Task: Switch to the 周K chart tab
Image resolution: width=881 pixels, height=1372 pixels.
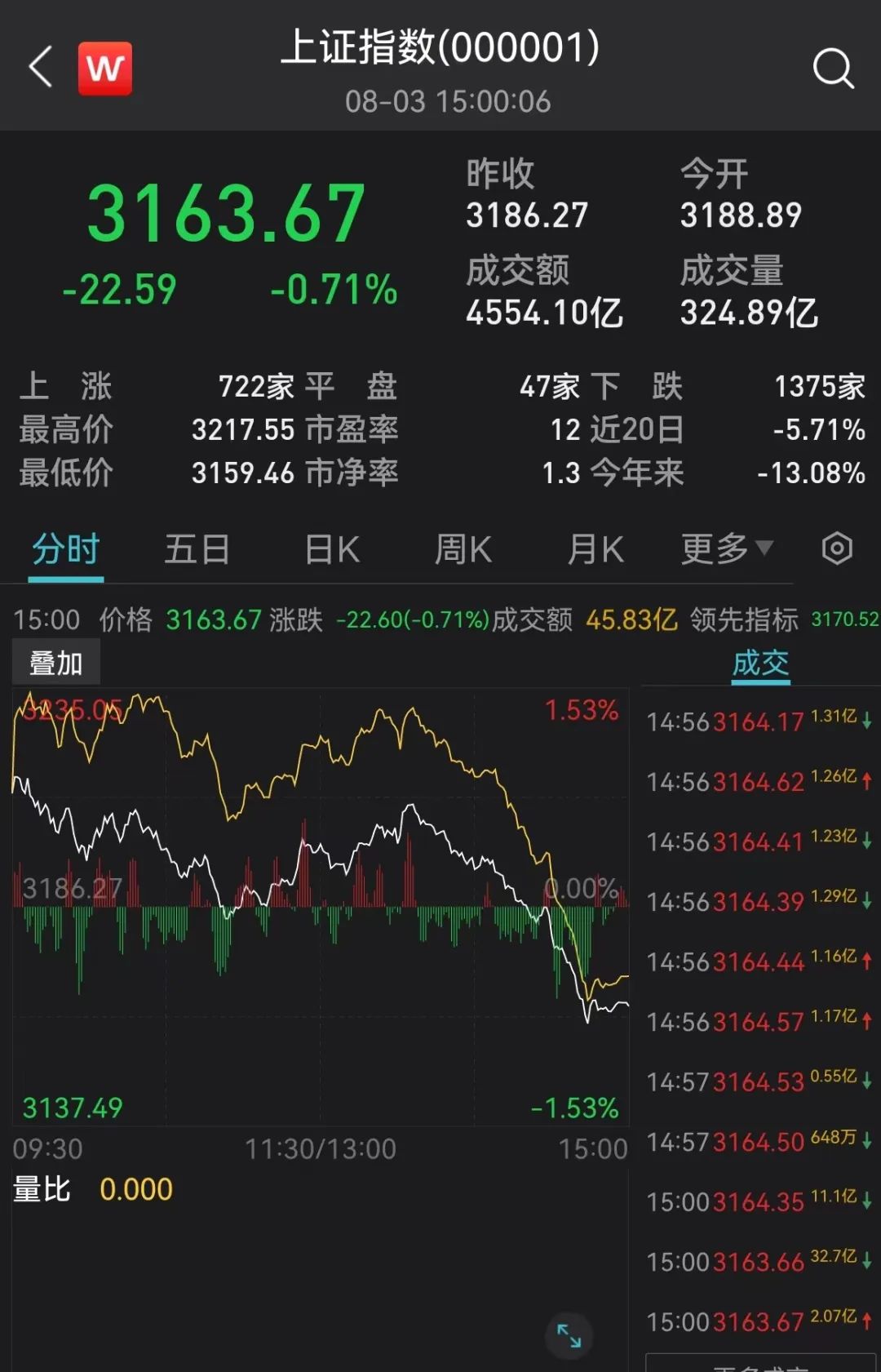Action: [463, 549]
